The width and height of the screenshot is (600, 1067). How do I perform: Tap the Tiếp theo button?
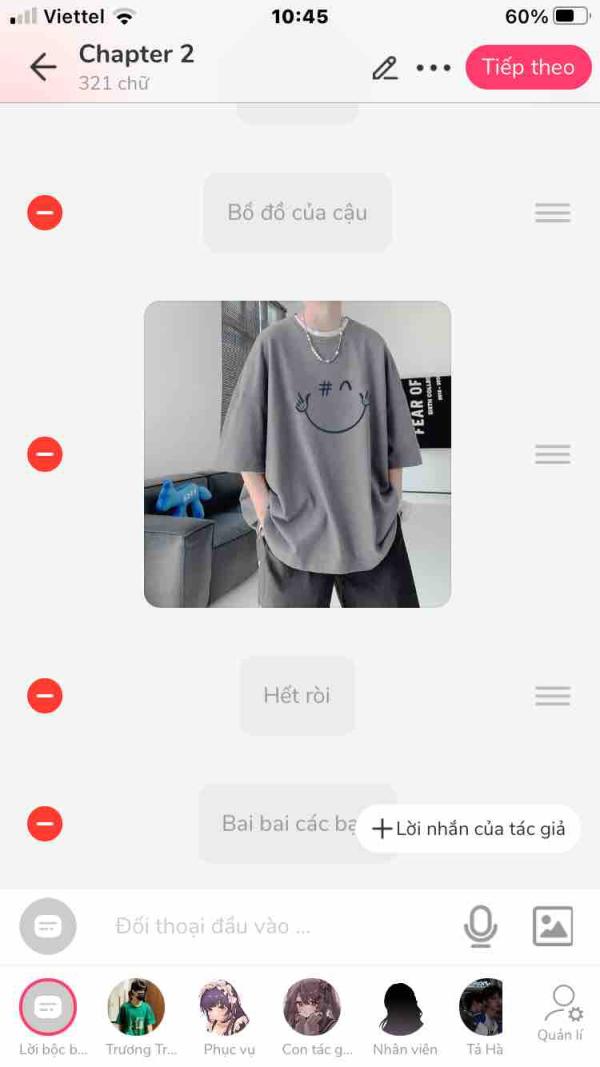[528, 67]
